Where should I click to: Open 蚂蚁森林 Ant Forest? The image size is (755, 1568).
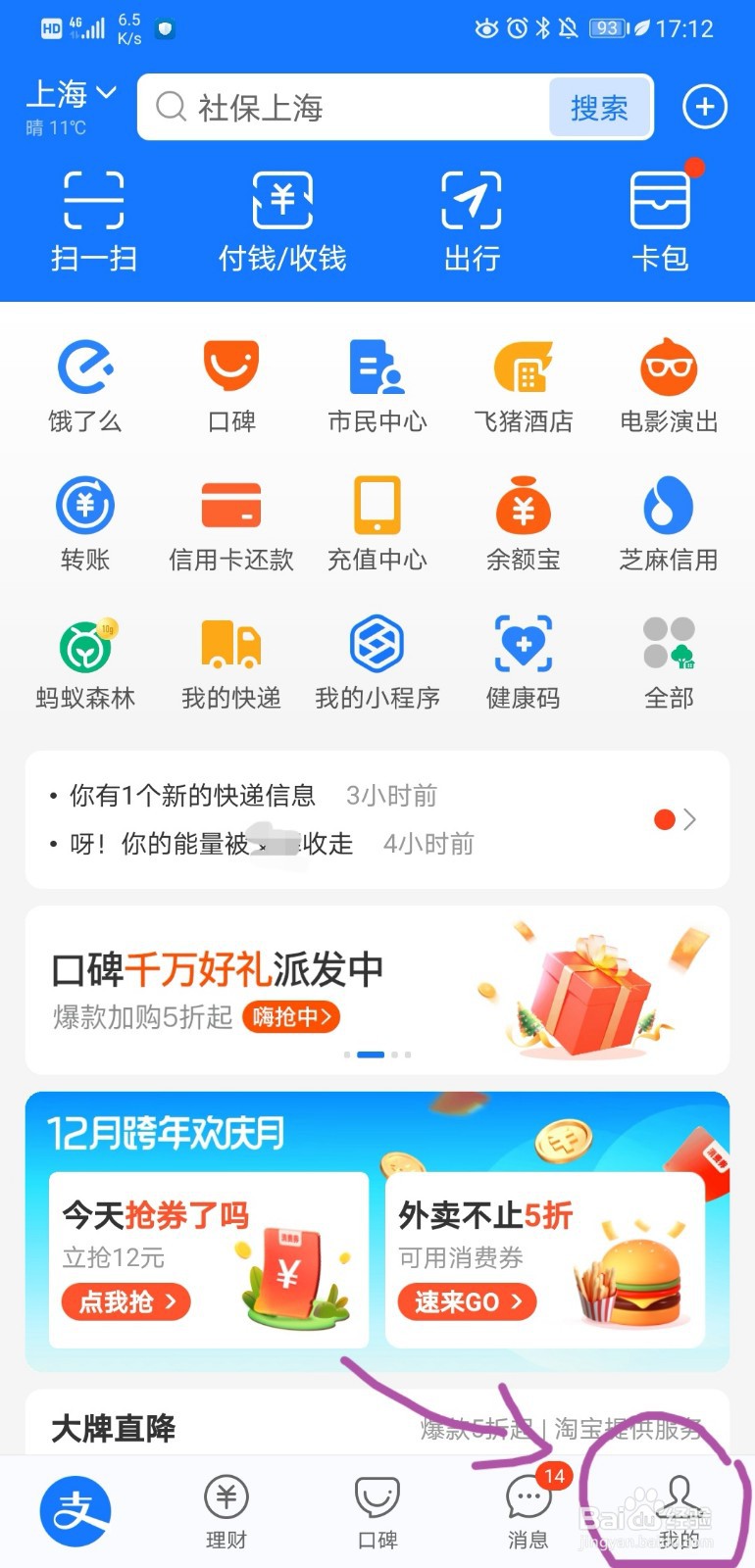click(x=84, y=660)
